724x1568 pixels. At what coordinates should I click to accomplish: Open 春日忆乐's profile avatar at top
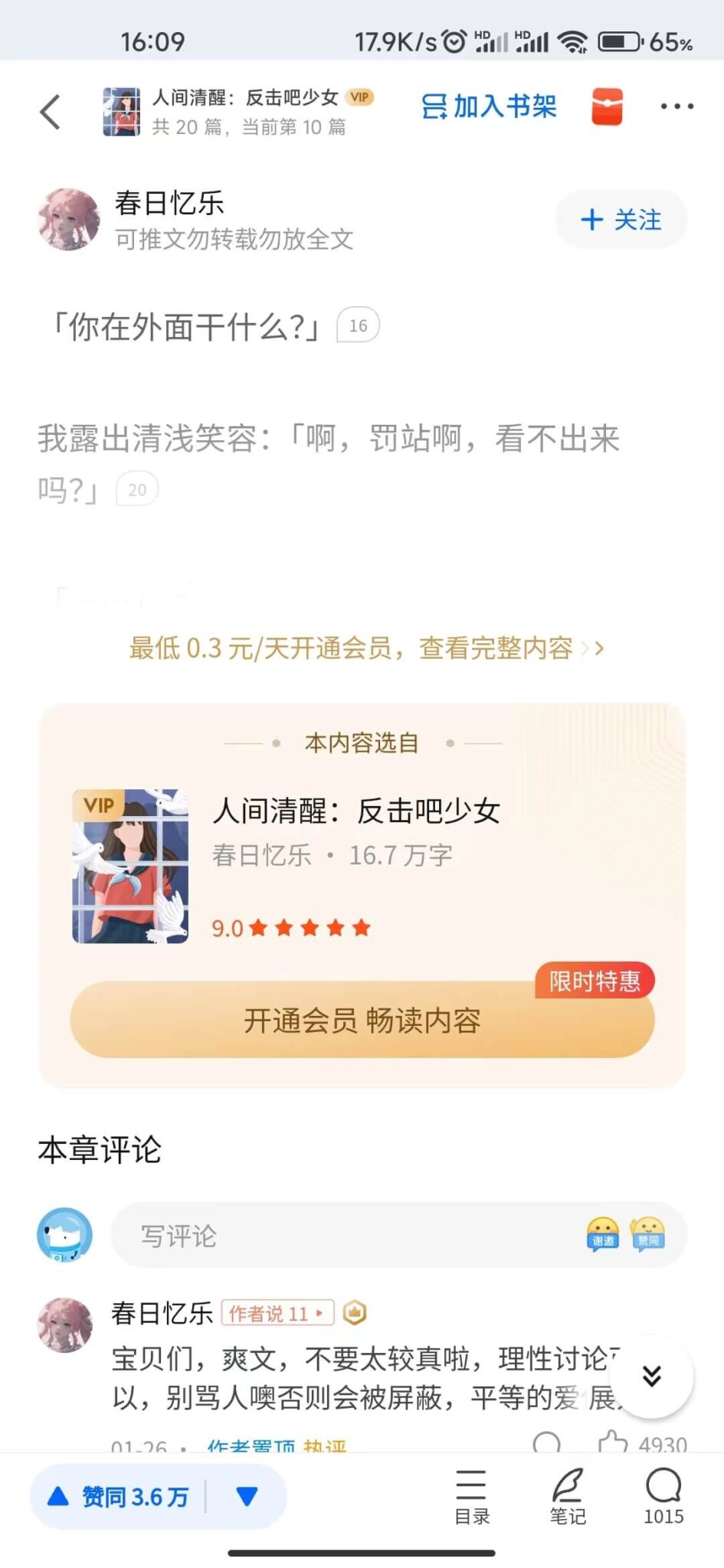tap(68, 220)
